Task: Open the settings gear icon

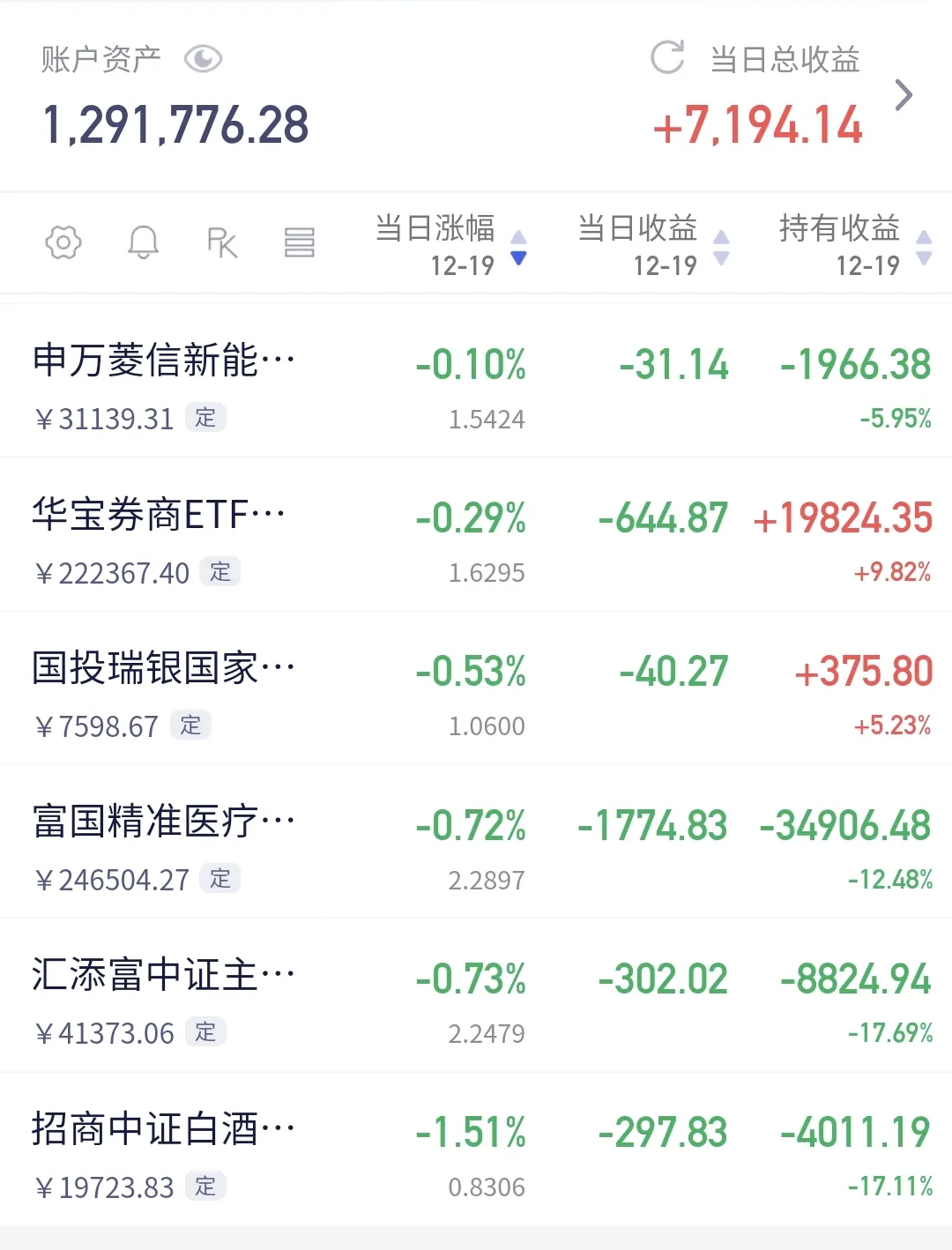Action: 62,243
